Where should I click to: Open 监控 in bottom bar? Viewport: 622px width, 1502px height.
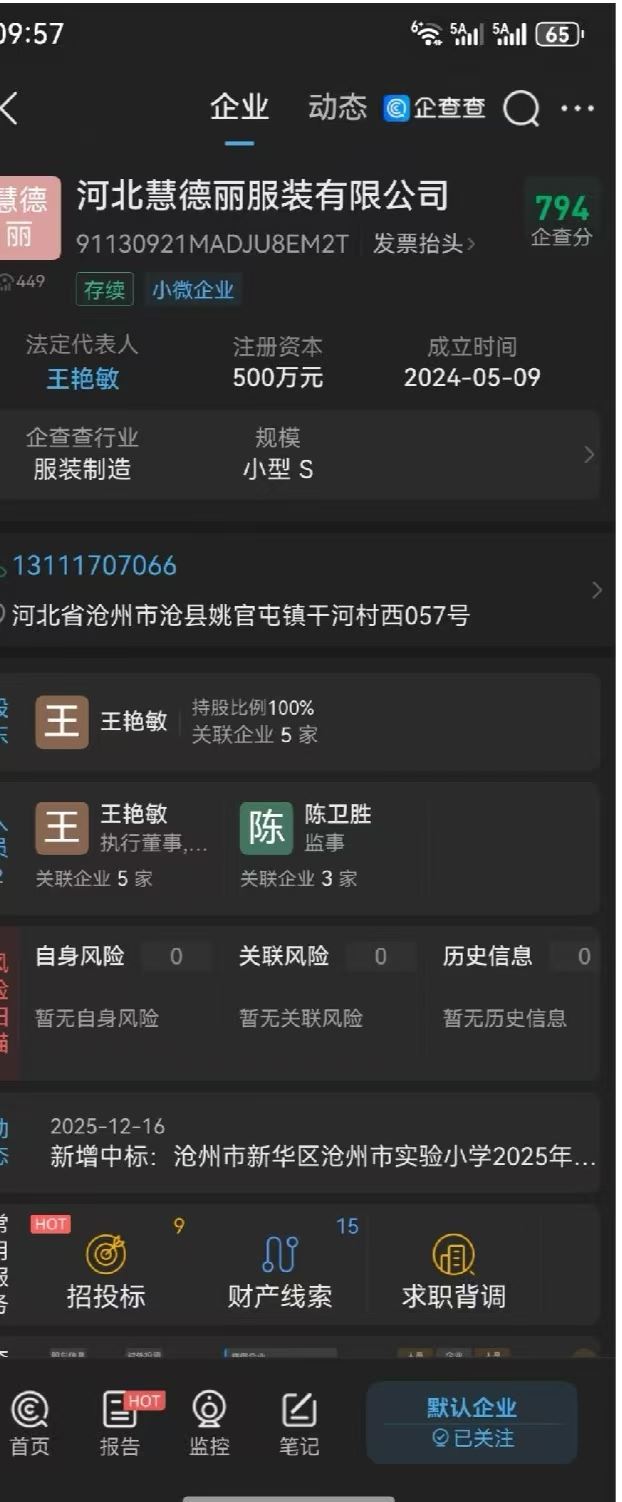pyautogui.click(x=209, y=1425)
